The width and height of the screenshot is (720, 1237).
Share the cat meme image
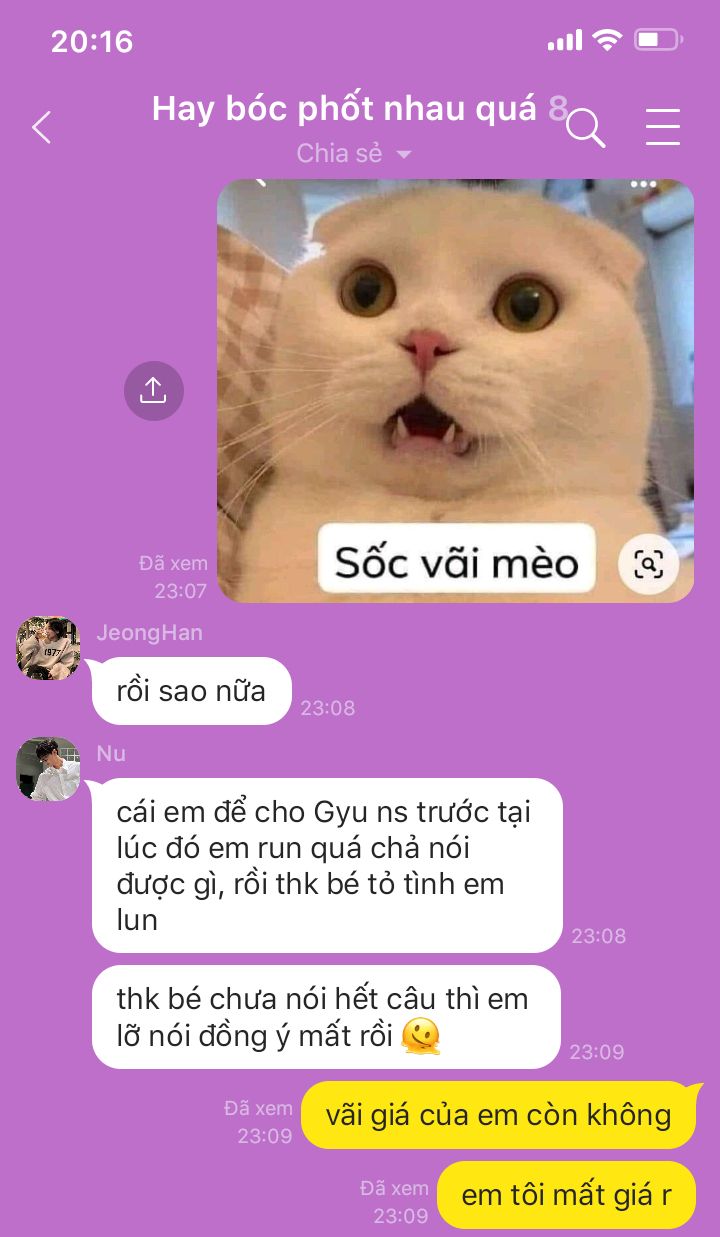(153, 390)
